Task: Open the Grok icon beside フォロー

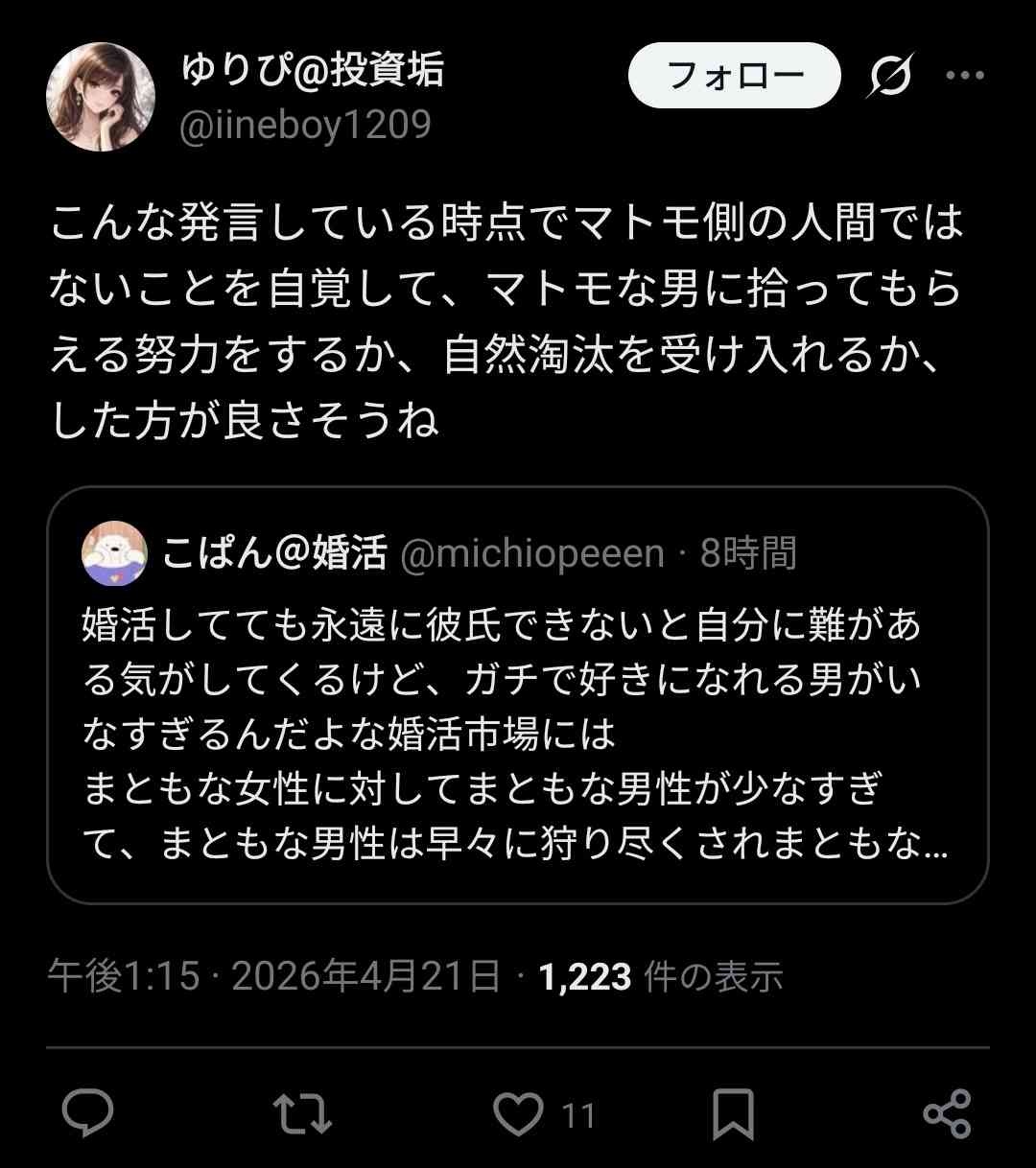Action: click(x=889, y=76)
